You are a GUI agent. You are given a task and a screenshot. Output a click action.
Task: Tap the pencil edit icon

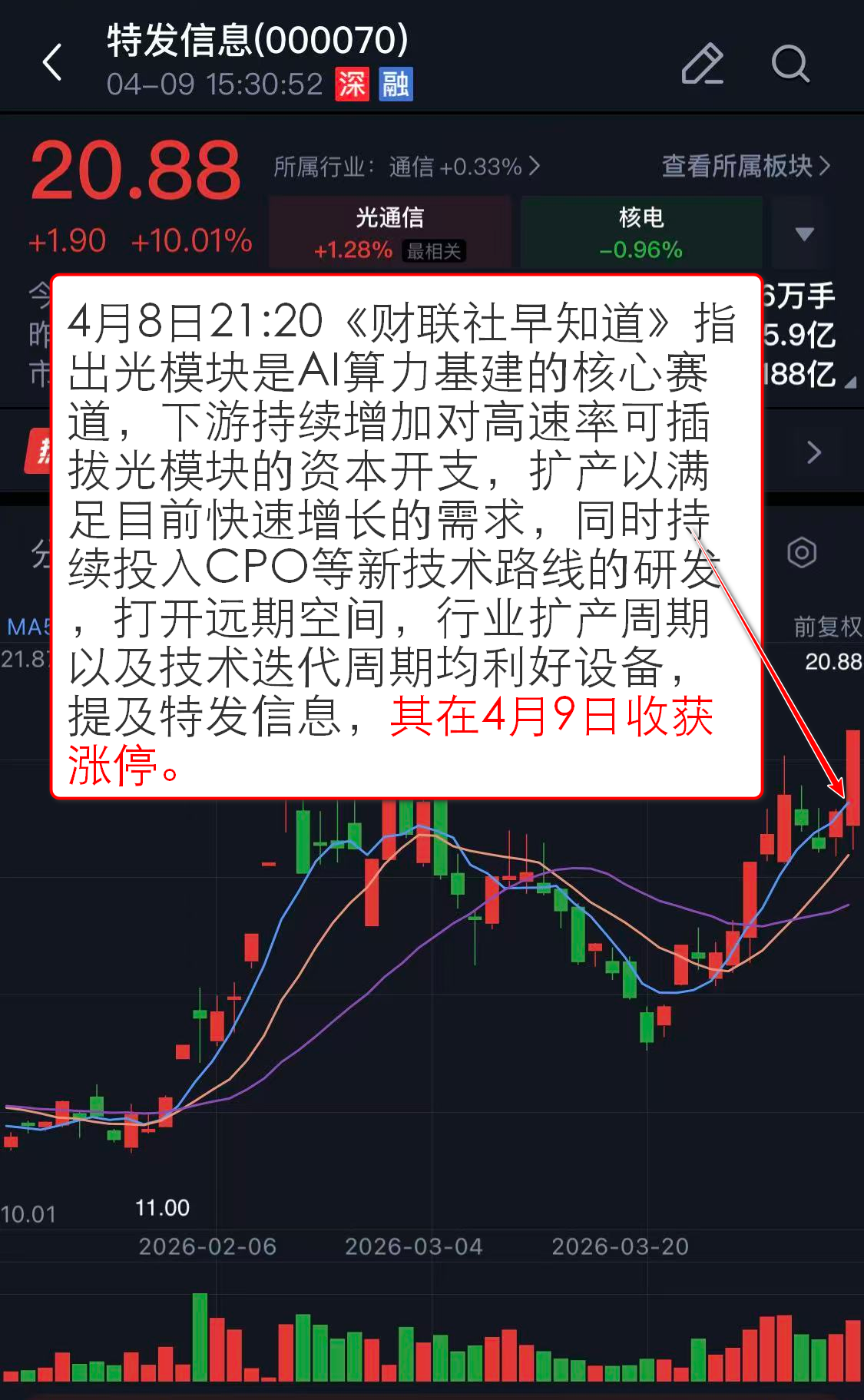tap(702, 63)
